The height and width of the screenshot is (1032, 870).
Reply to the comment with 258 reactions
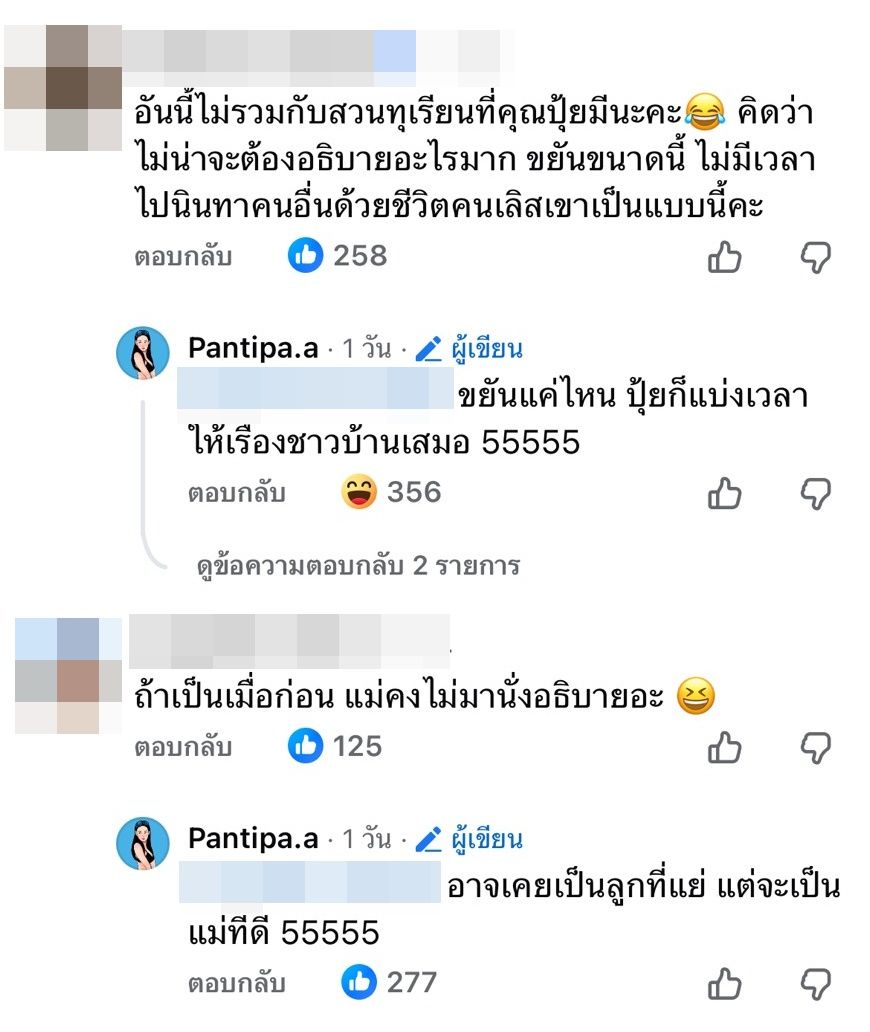183,257
